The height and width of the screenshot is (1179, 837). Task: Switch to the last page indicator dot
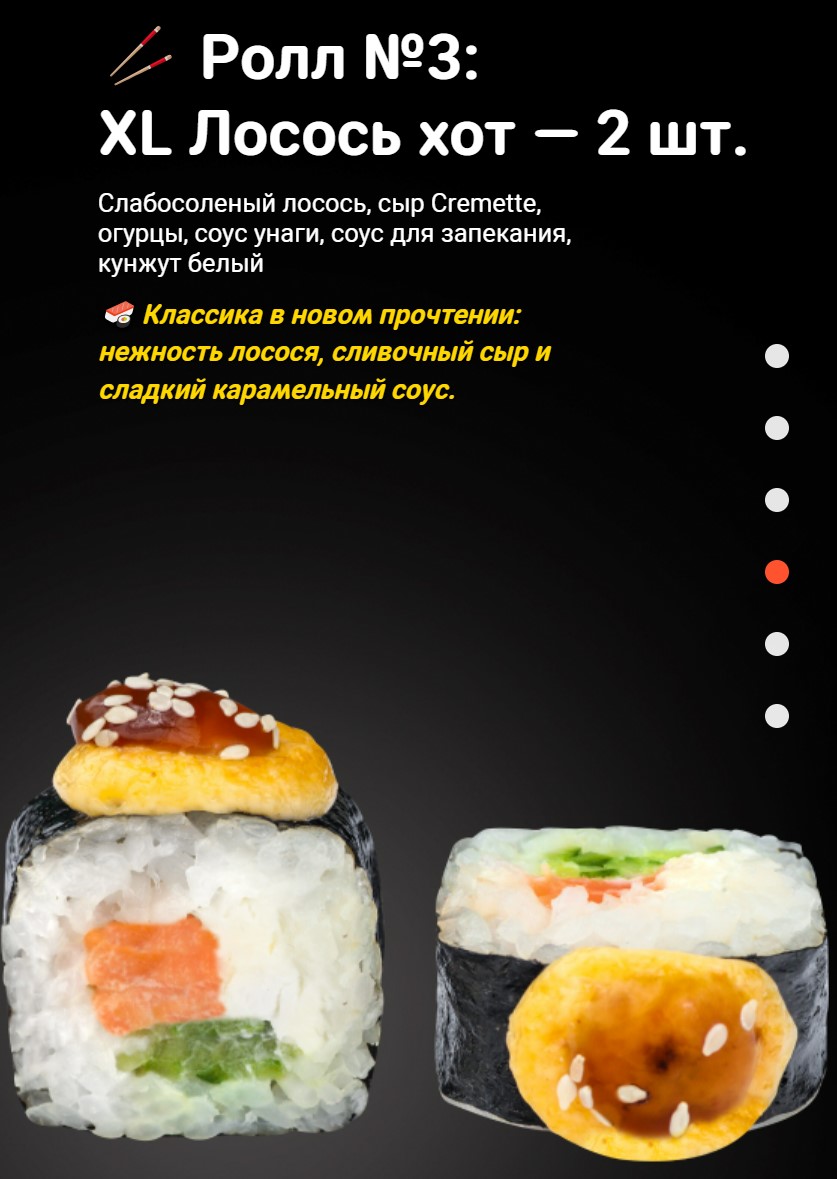pyautogui.click(x=777, y=716)
